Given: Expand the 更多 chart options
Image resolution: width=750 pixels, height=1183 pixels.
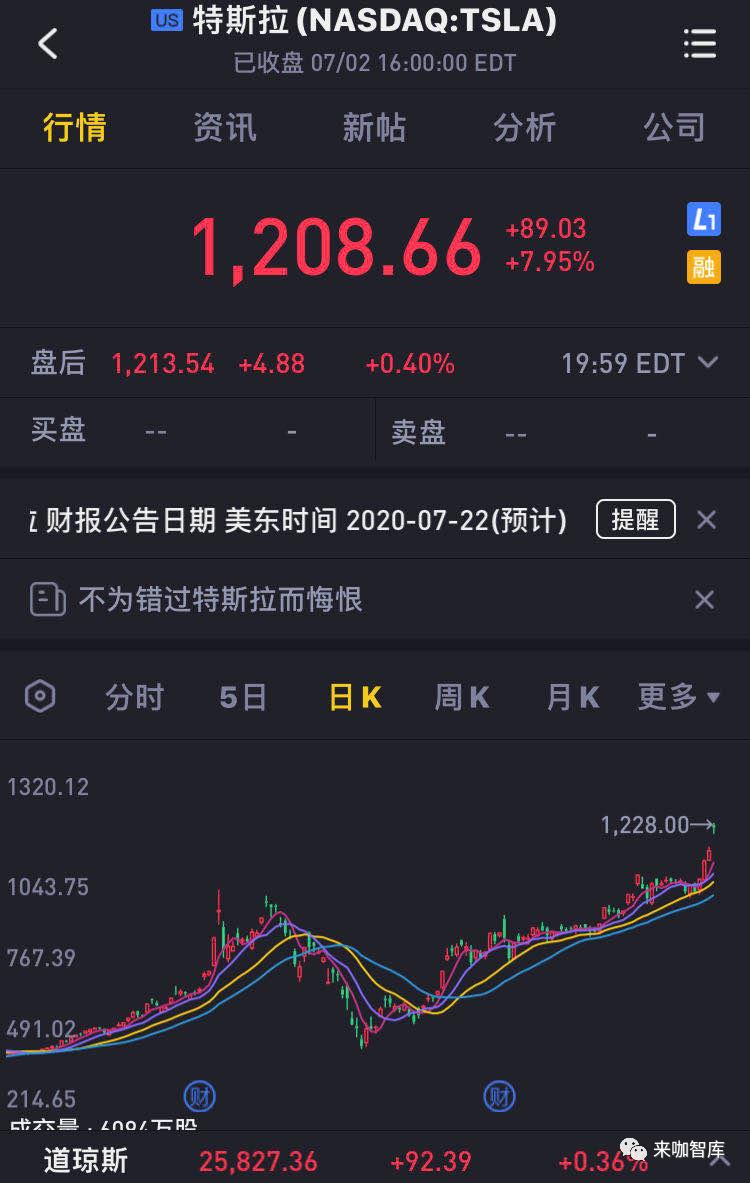Looking at the screenshot, I should (x=679, y=697).
